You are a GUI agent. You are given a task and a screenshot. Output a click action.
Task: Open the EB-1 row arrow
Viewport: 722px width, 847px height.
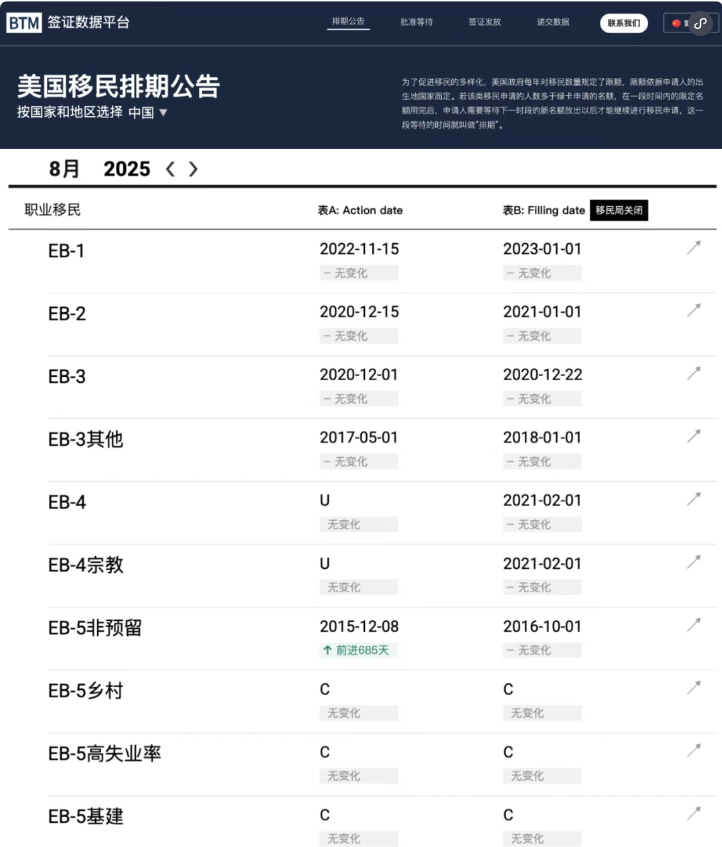pyautogui.click(x=693, y=248)
